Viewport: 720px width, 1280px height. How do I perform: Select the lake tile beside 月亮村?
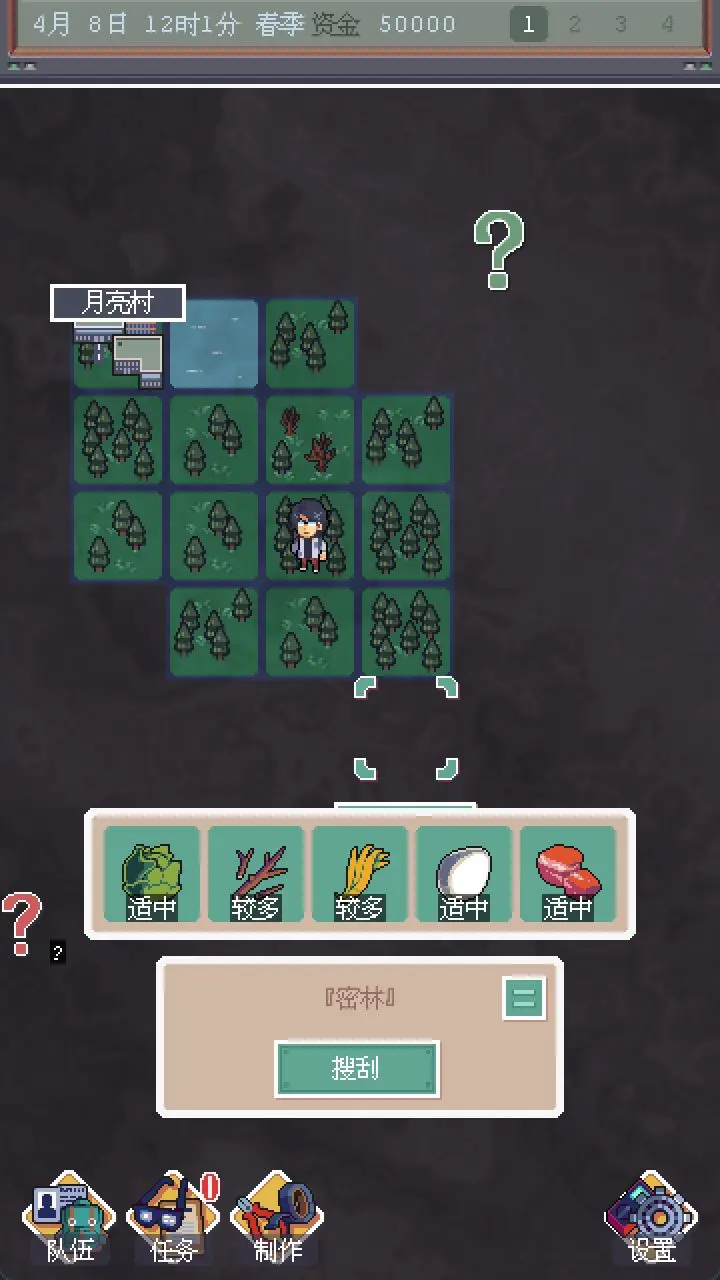(214, 344)
